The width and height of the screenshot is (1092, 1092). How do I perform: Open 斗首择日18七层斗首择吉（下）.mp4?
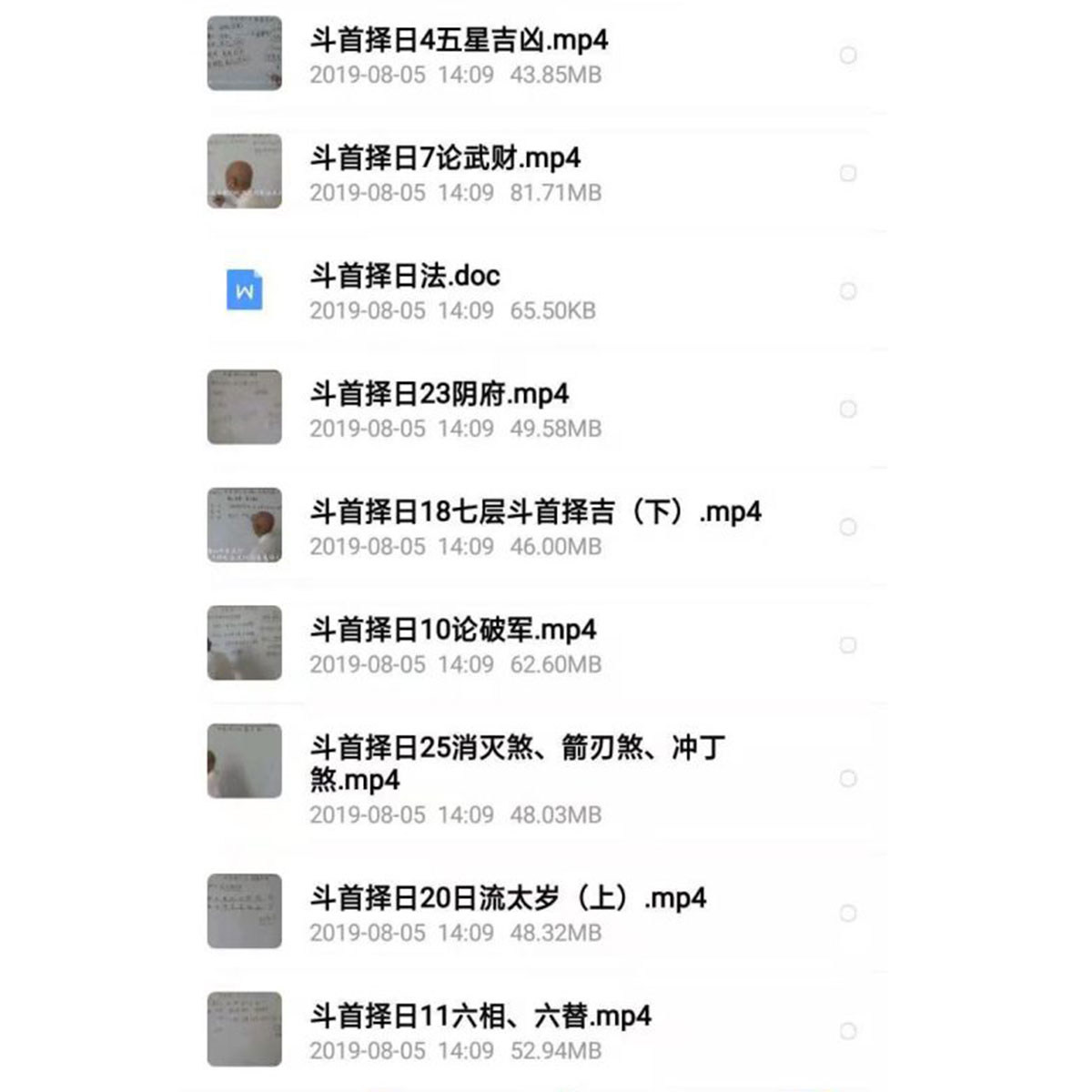tap(535, 511)
